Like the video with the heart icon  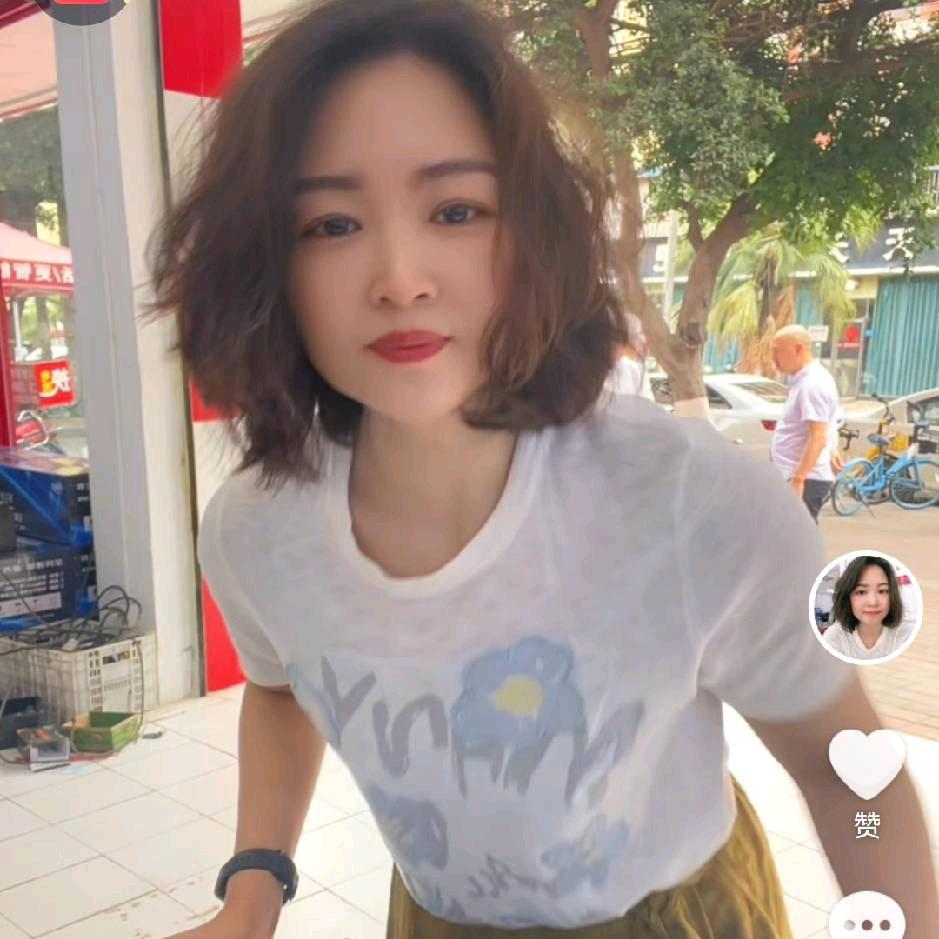[866, 764]
